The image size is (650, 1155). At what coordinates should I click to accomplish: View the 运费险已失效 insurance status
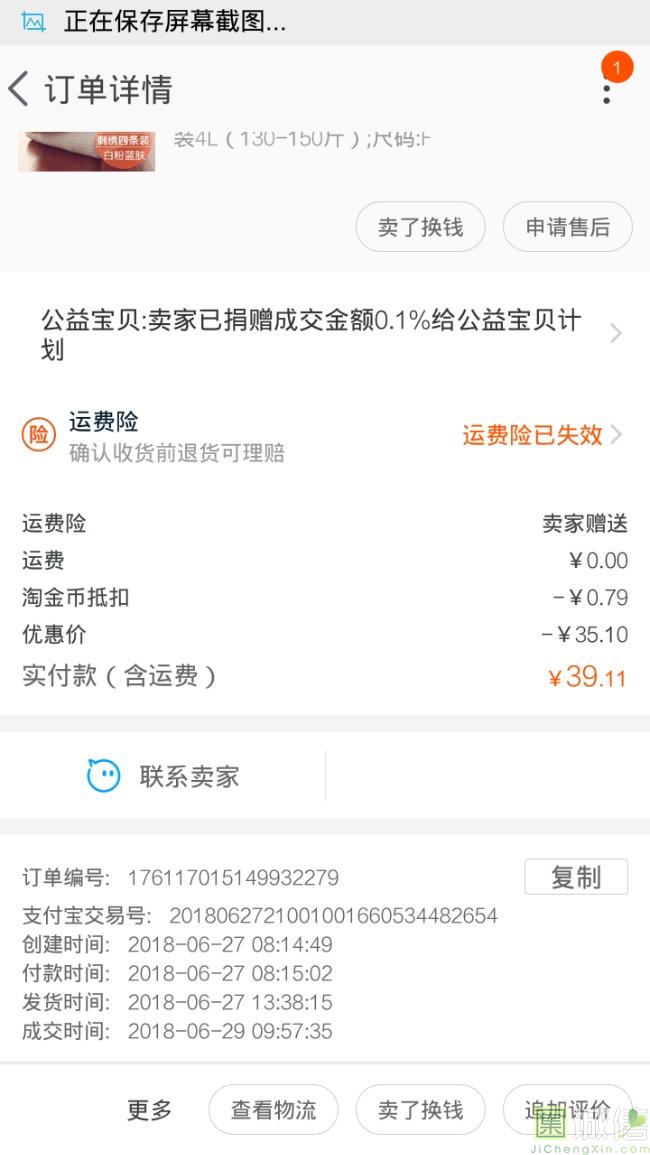tap(542, 435)
